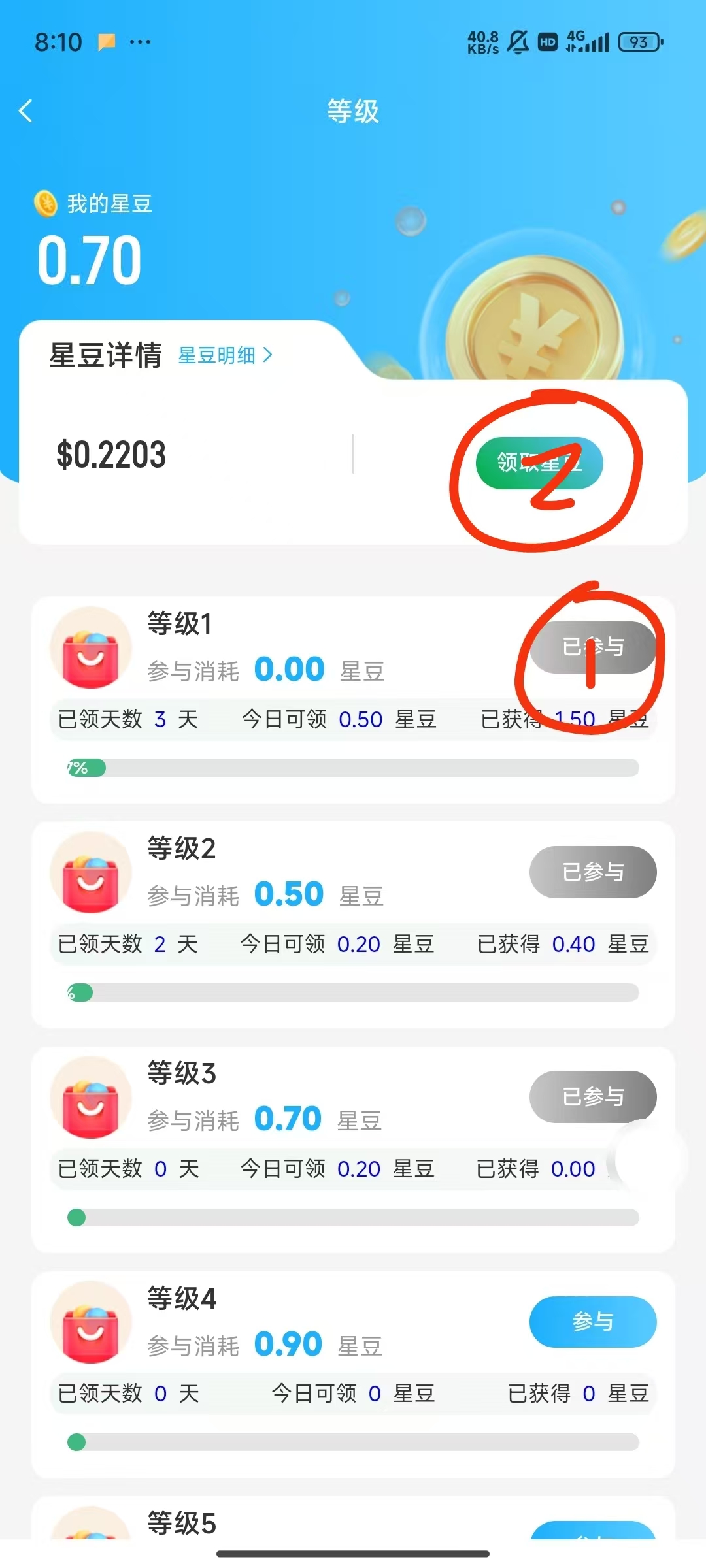706x1568 pixels.
Task: Tap the 已参与 button for 等级3
Action: (593, 1097)
